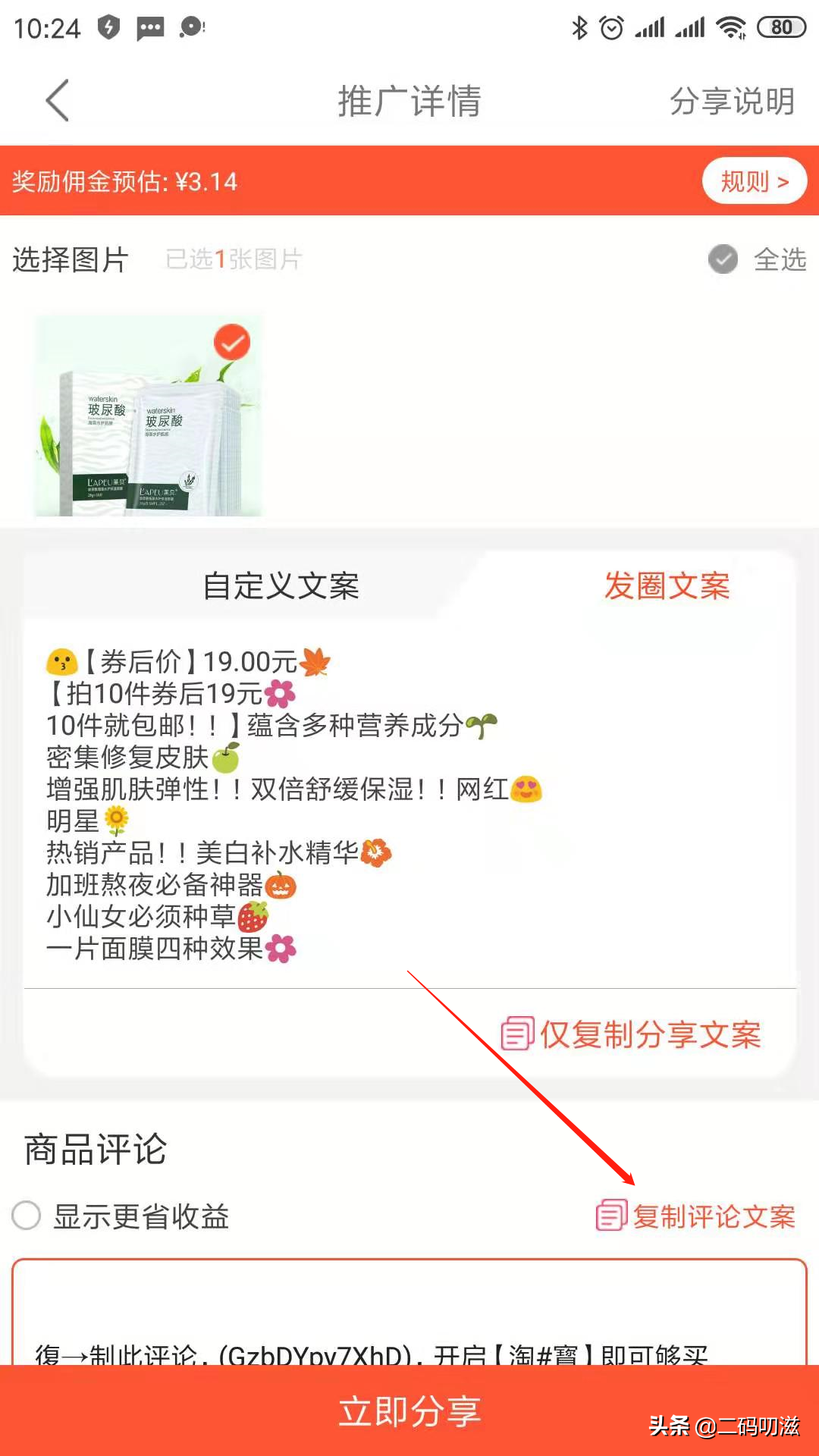Viewport: 819px width, 1456px height.
Task: Tap the back arrow to leave promotion details
Action: pos(57,99)
